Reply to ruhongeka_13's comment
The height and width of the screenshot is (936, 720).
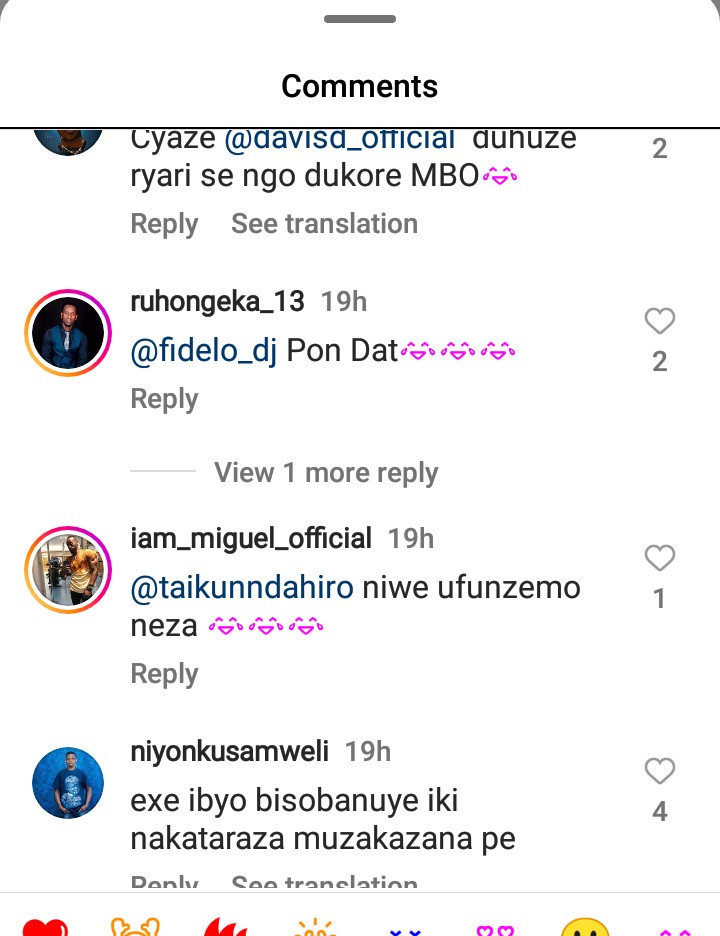164,399
